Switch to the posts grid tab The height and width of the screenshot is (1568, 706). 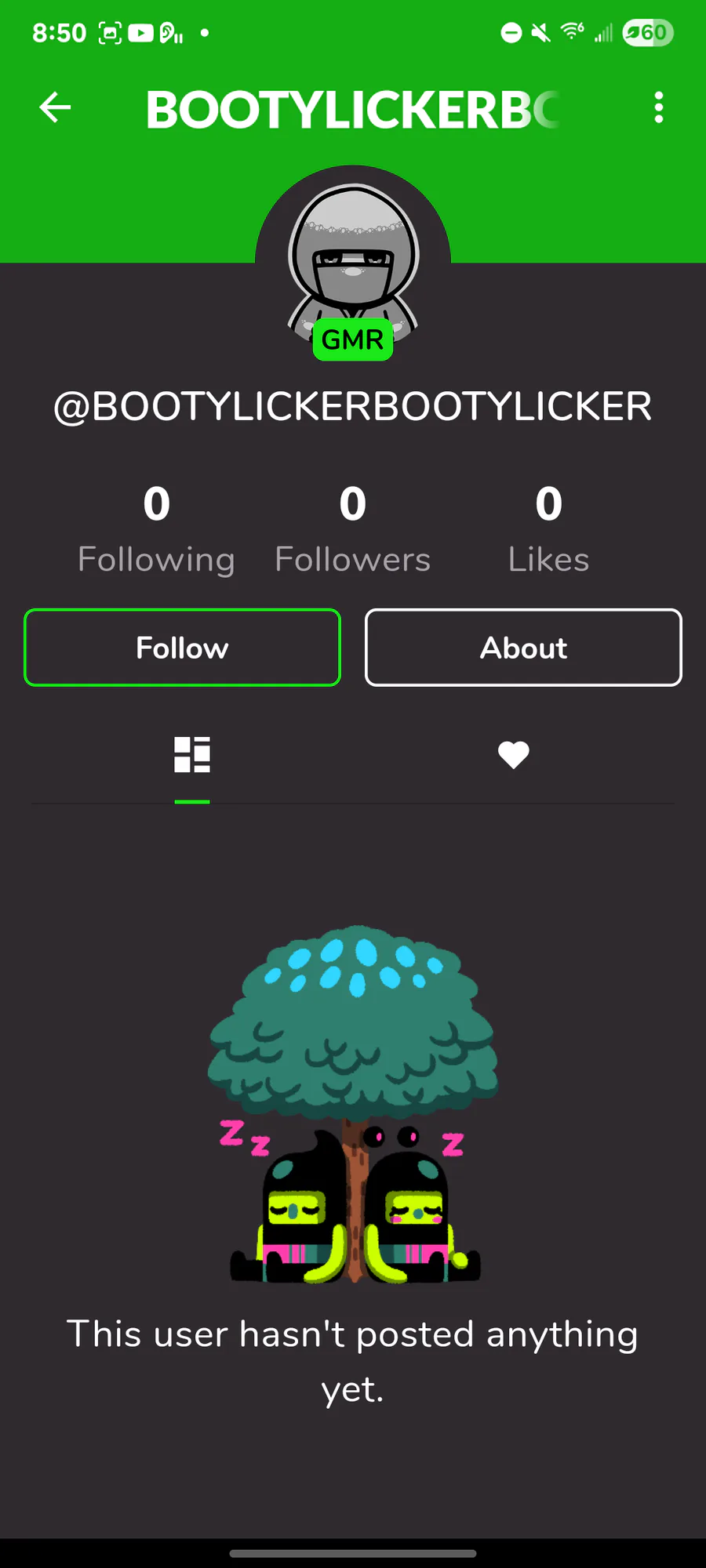[x=192, y=755]
